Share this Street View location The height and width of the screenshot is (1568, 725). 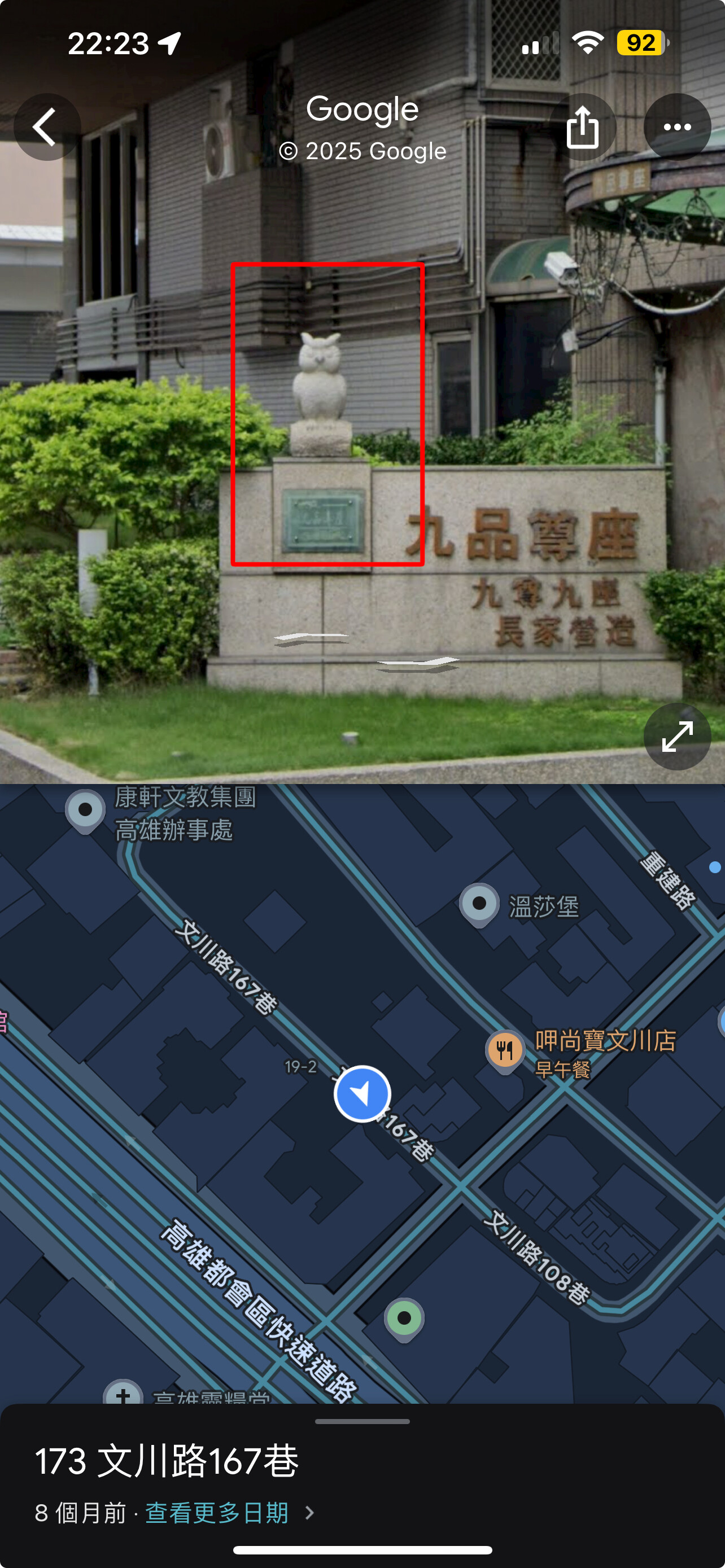tap(583, 127)
